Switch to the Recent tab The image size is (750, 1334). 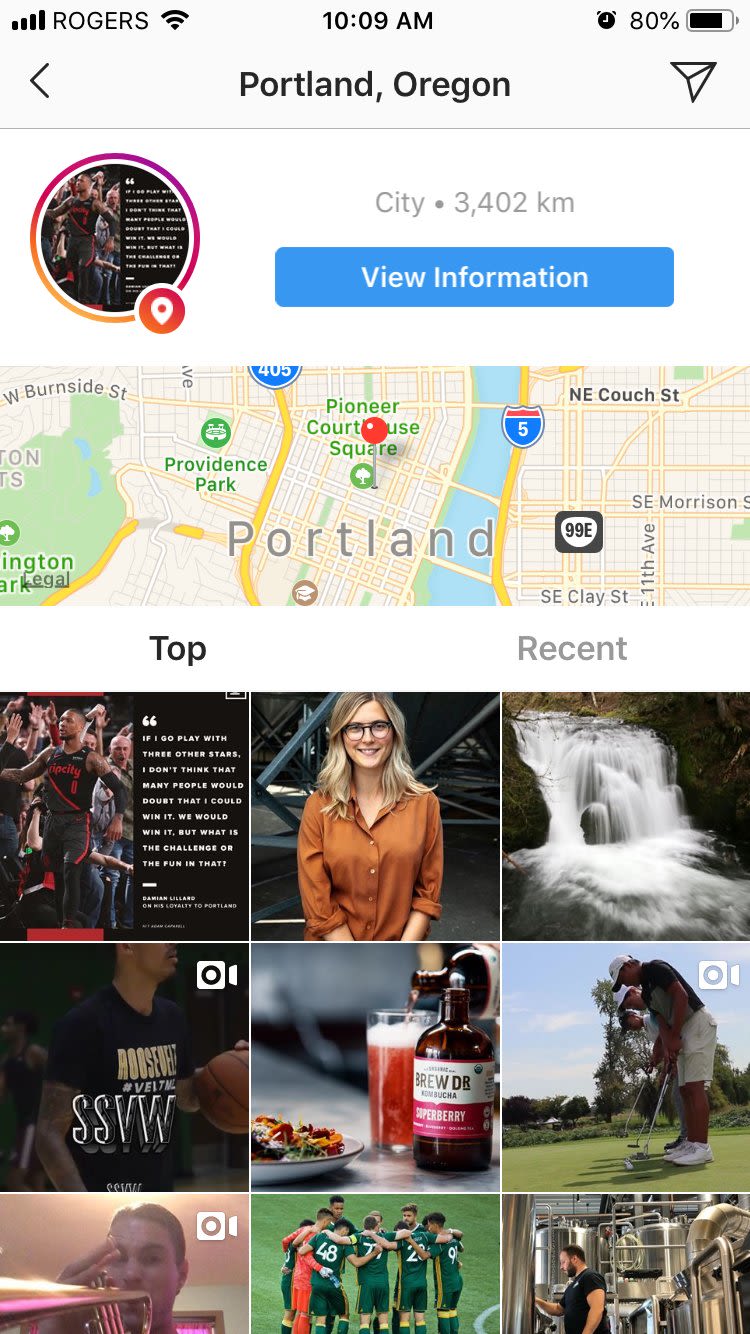(x=572, y=649)
